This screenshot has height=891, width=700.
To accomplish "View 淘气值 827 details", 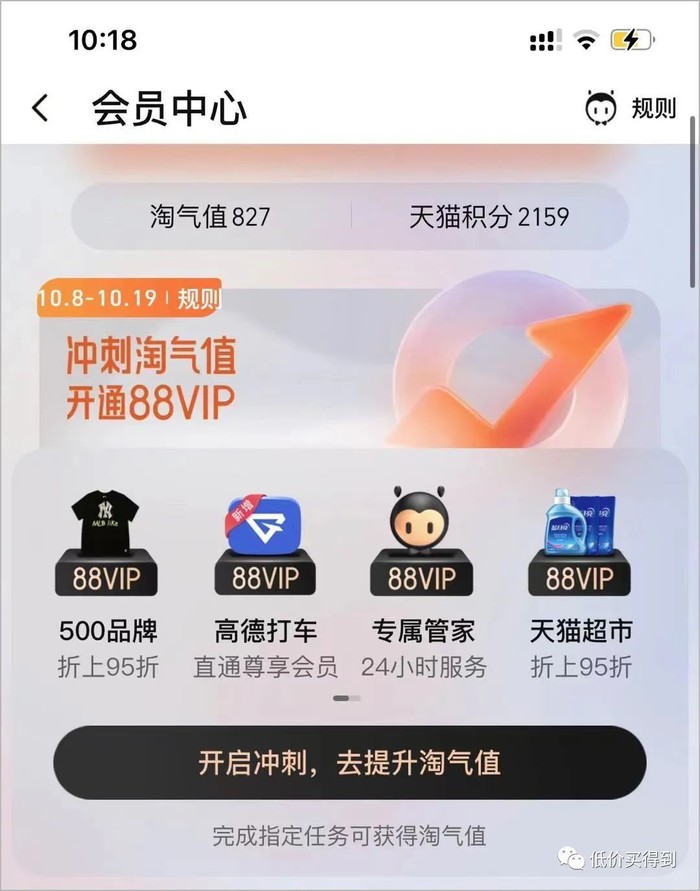I will coord(210,216).
